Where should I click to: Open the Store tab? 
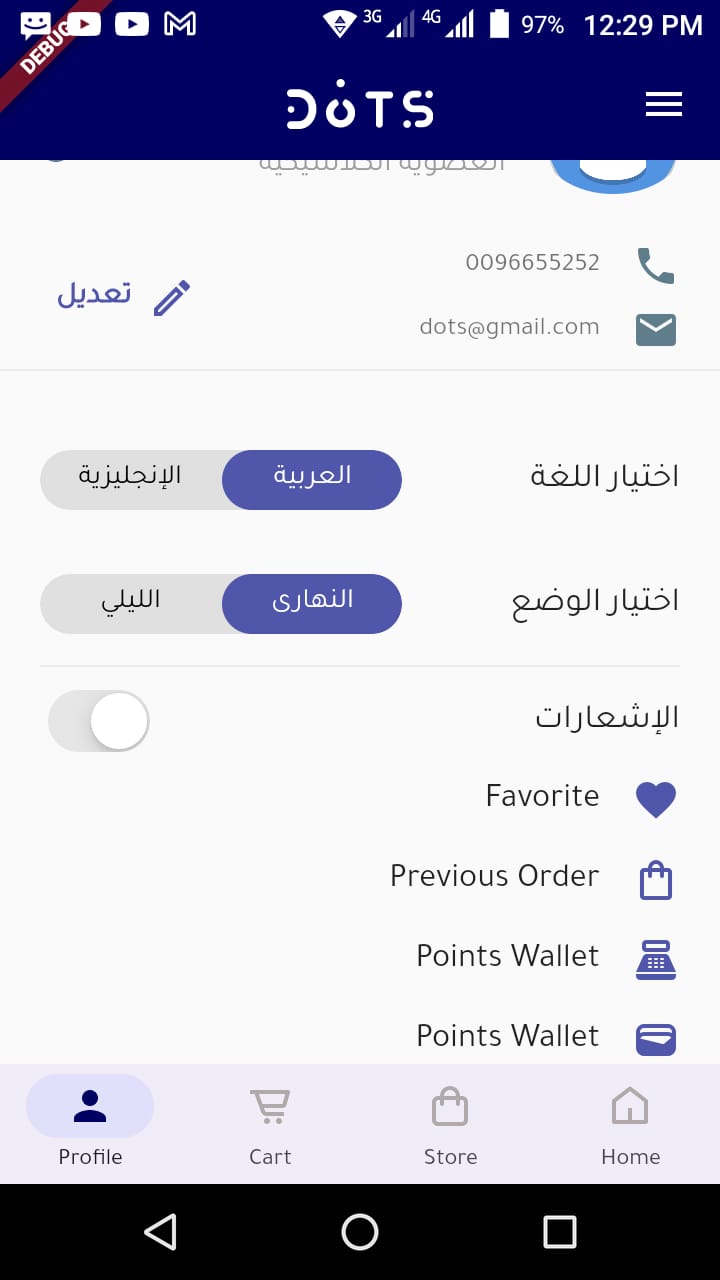point(450,1125)
